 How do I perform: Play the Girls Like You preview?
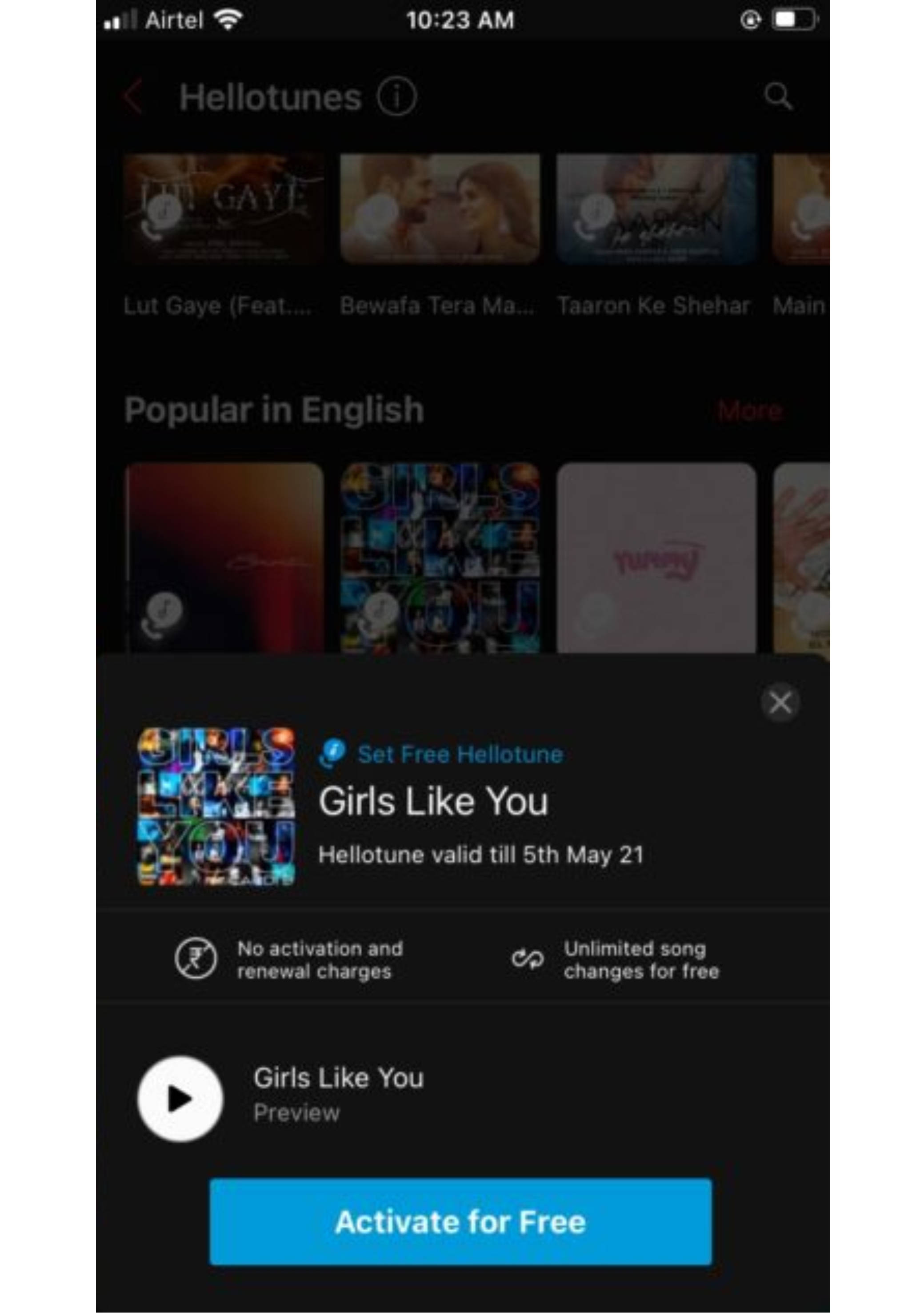[180, 1099]
